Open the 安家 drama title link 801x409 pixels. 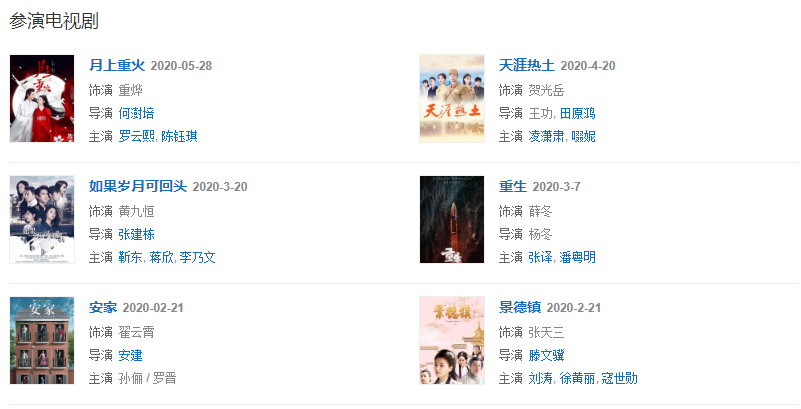pyautogui.click(x=102, y=306)
